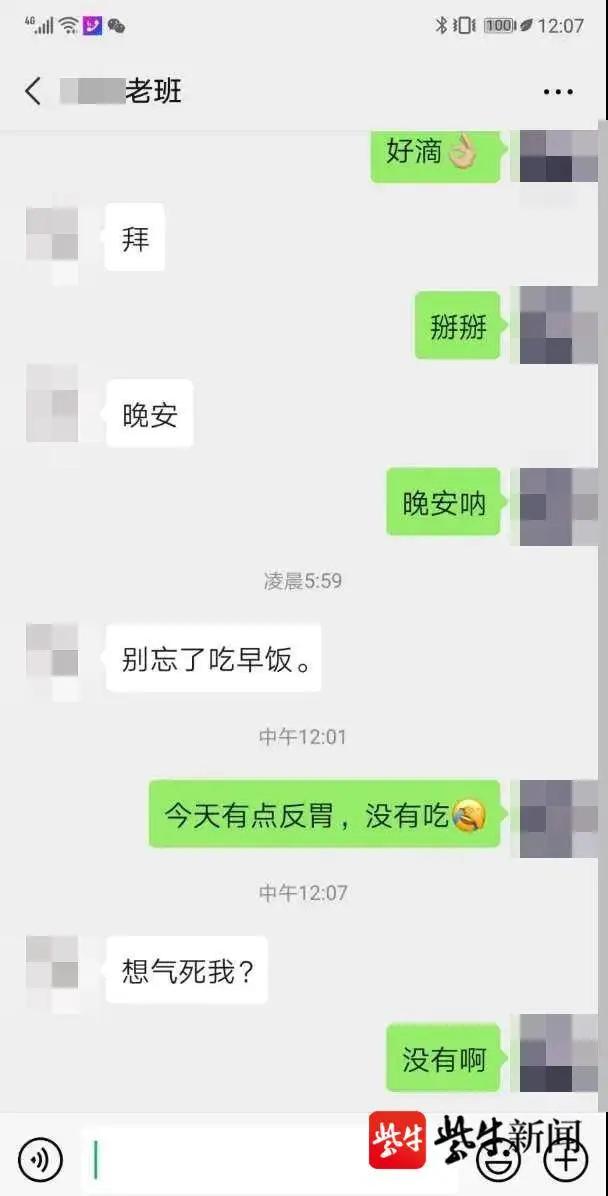Image resolution: width=608 pixels, height=1196 pixels.
Task: Open the plus attachment menu
Action: click(x=565, y=1159)
